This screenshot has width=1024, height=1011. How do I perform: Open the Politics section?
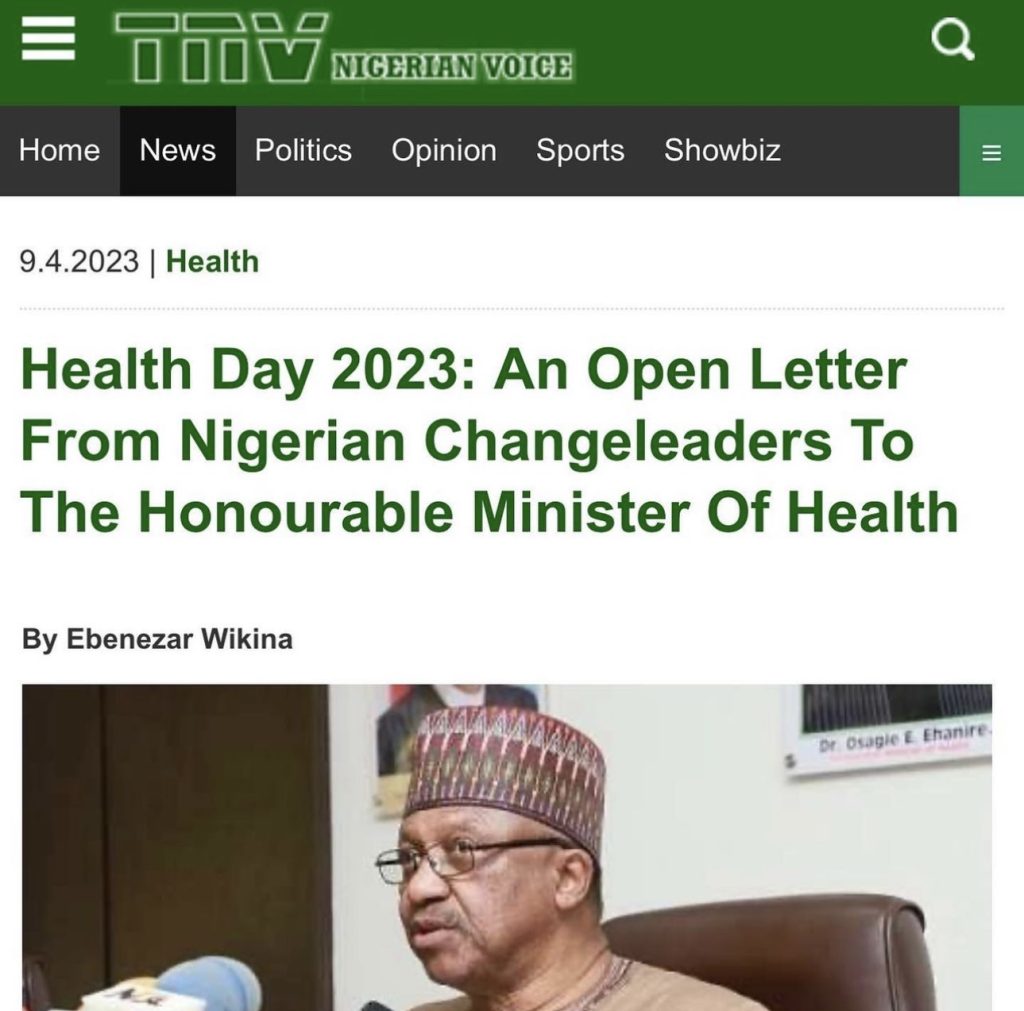[303, 151]
